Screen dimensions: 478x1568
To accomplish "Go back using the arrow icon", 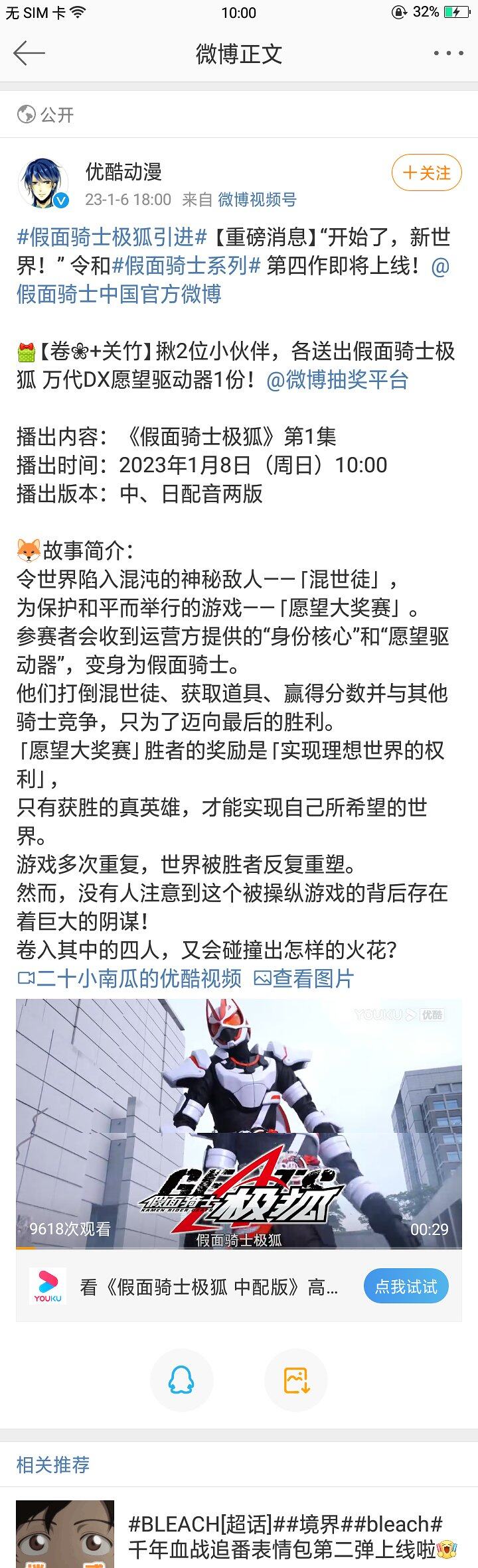I will coord(29,53).
